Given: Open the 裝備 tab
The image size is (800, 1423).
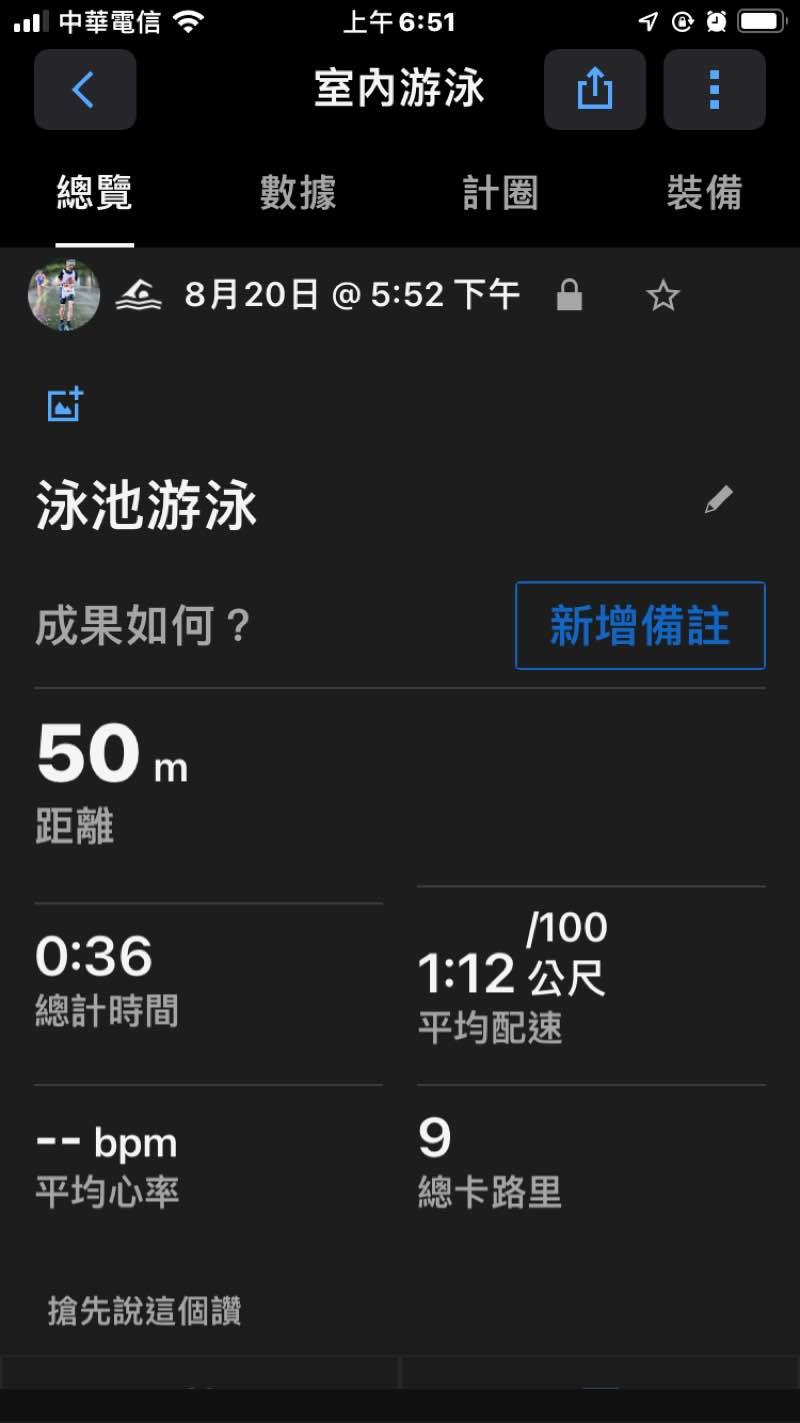Looking at the screenshot, I should click(704, 193).
